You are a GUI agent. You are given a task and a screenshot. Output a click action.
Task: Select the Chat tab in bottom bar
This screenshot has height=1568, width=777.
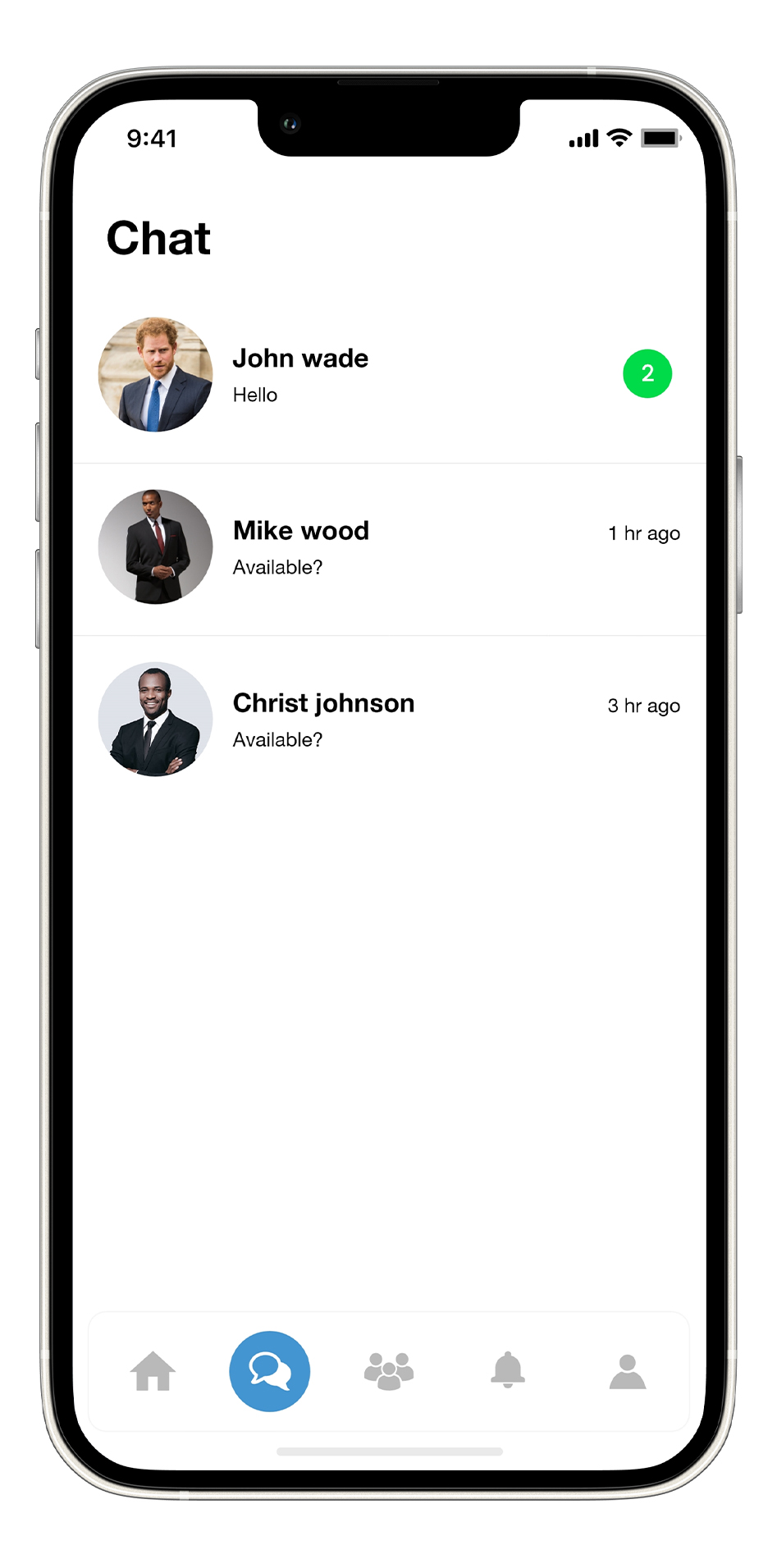[x=269, y=1371]
